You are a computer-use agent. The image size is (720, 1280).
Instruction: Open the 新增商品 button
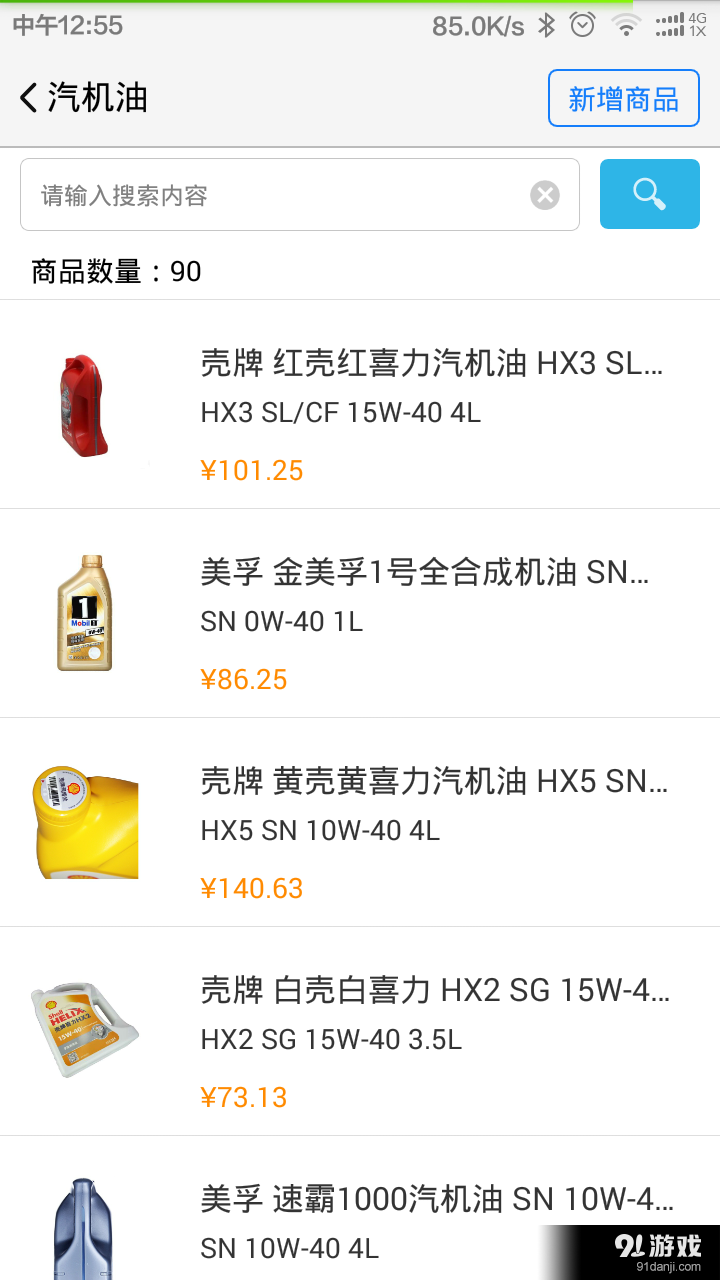click(x=623, y=97)
